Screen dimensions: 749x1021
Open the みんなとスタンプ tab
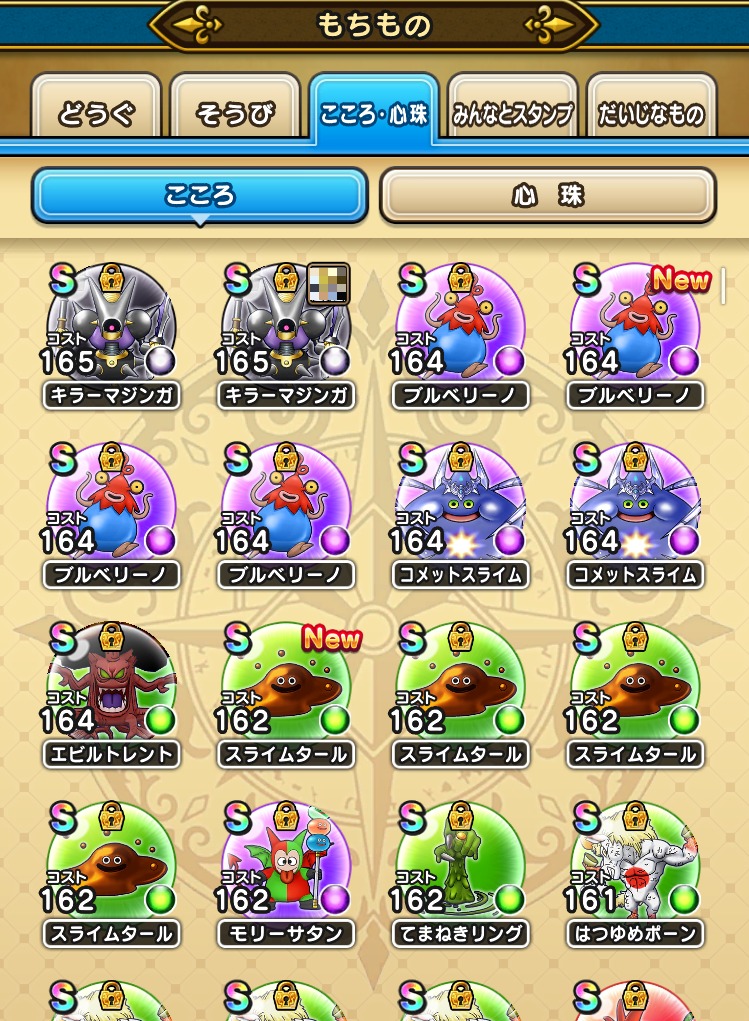click(x=512, y=113)
